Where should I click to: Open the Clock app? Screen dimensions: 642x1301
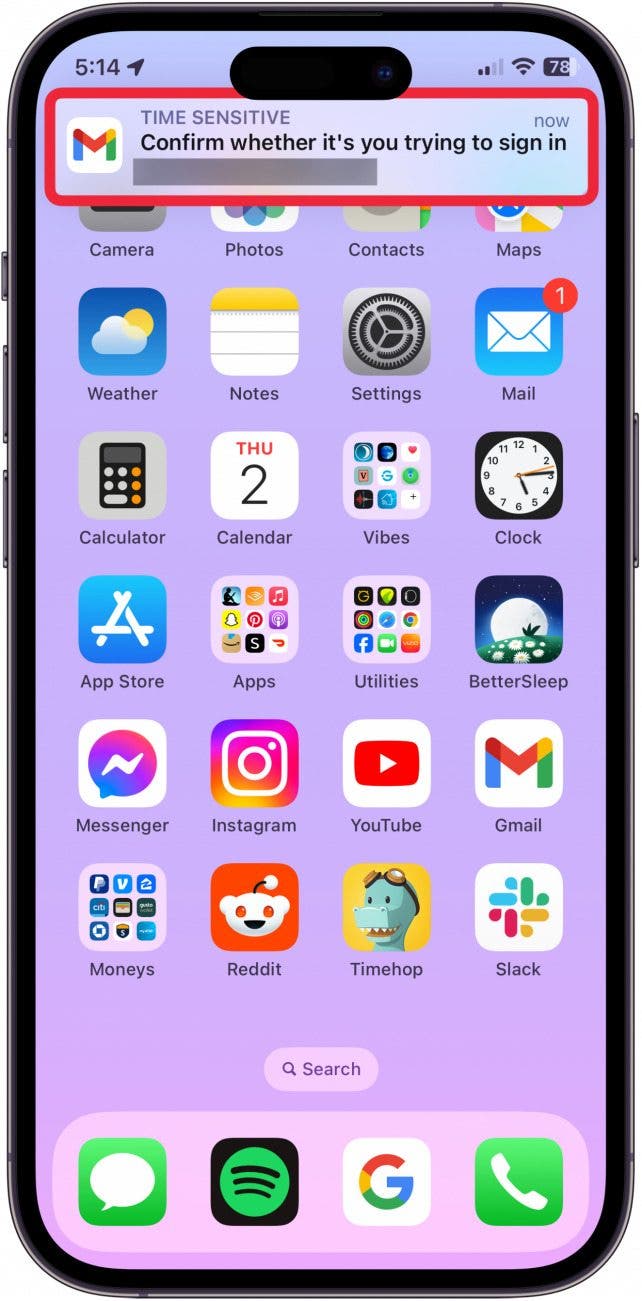(518, 476)
